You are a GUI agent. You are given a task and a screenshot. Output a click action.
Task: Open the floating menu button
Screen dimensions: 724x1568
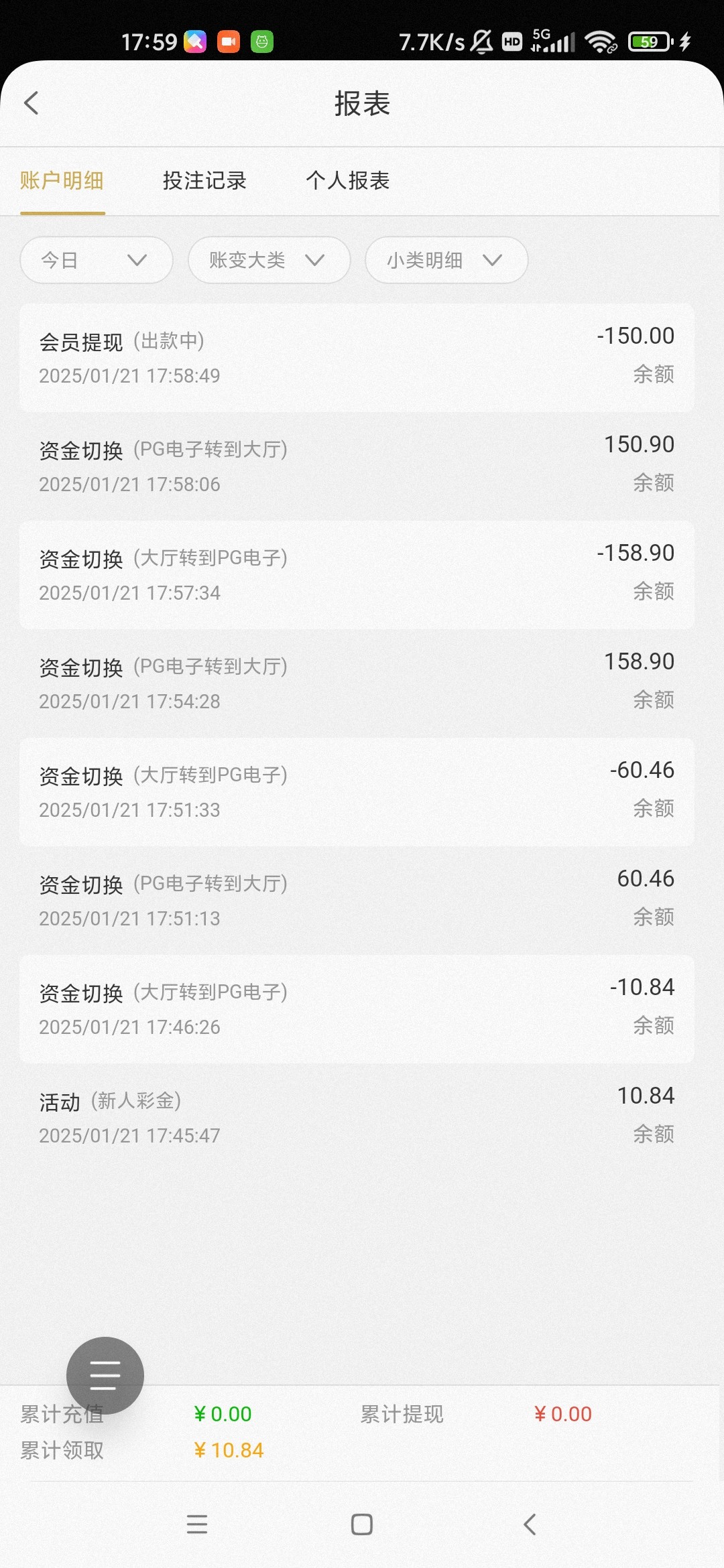(105, 1375)
